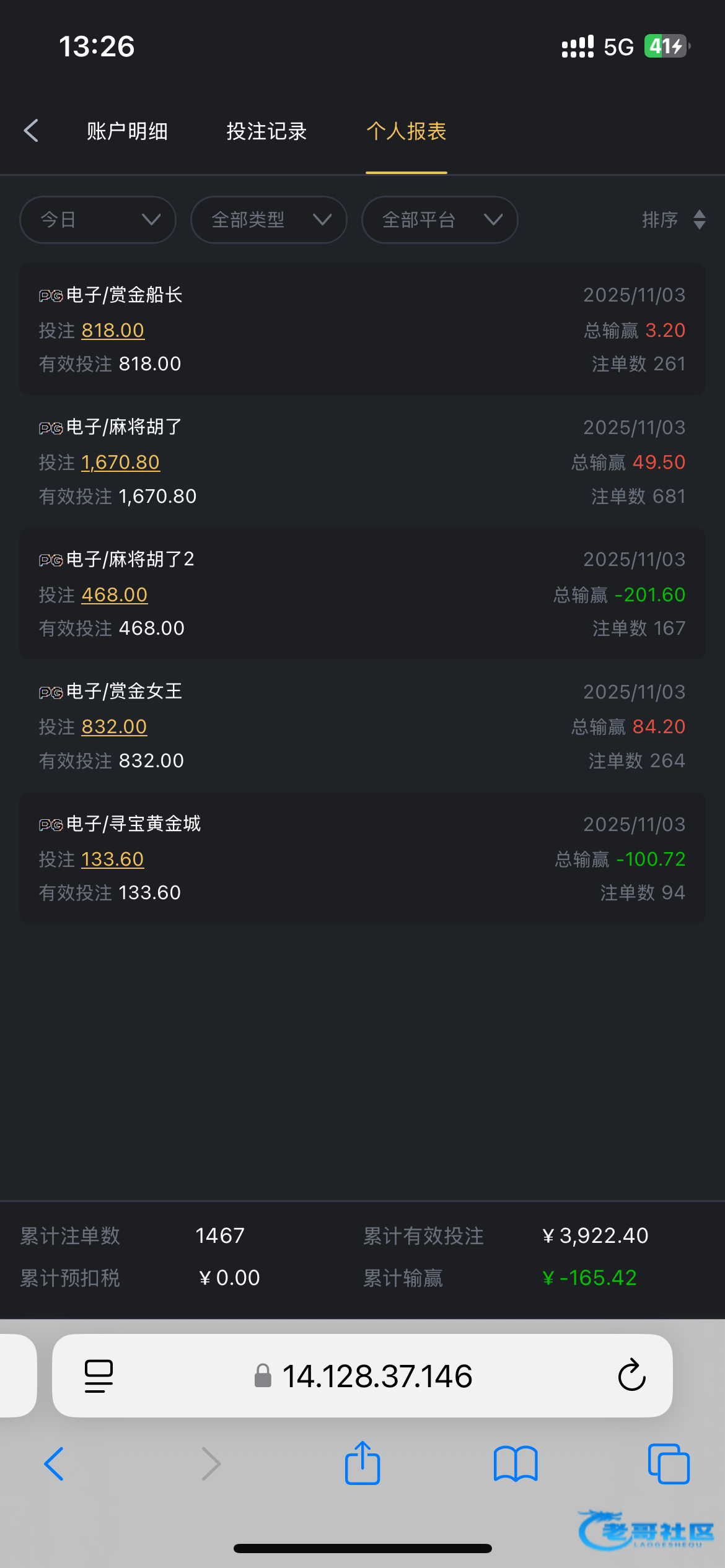The width and height of the screenshot is (725, 1568).
Task: Expand the 今日 date dropdown
Action: (98, 220)
